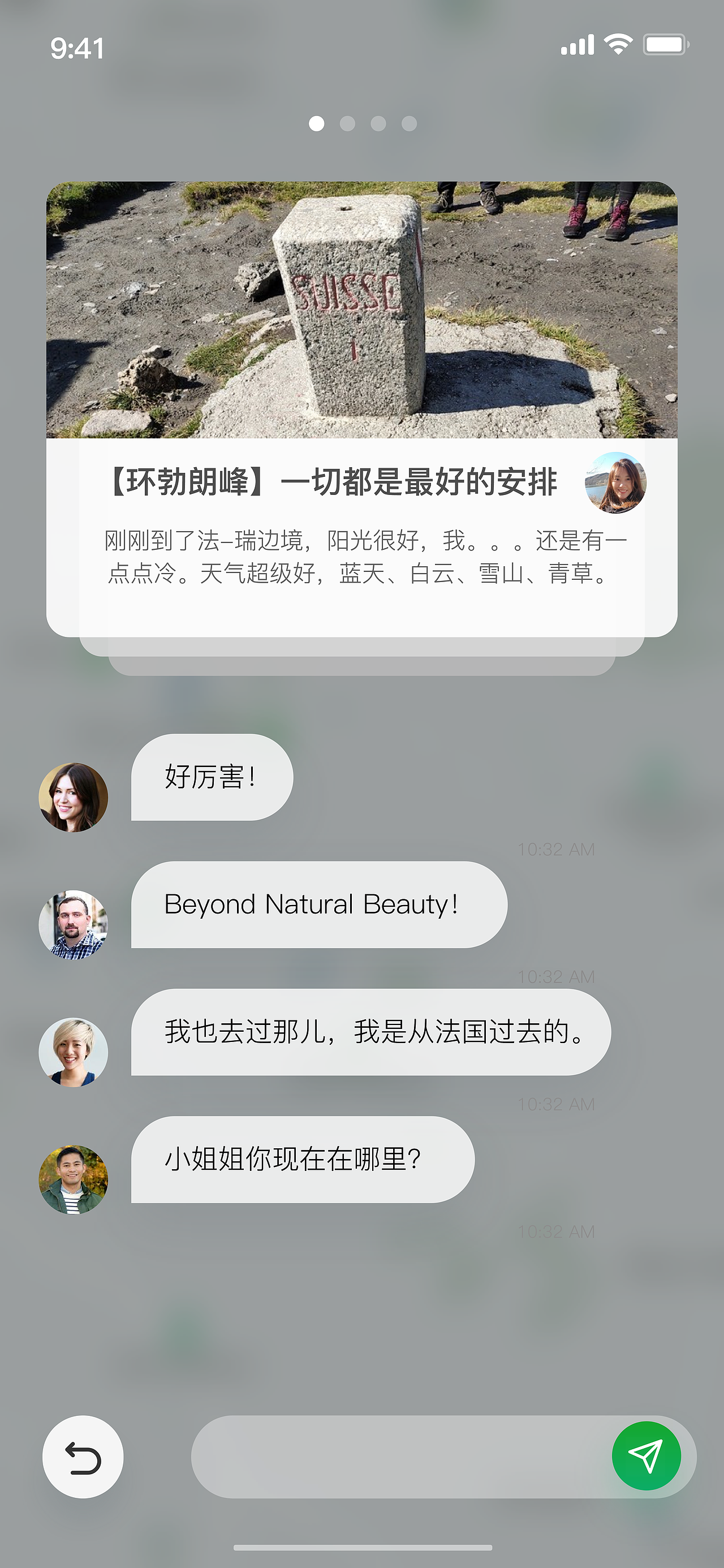Tap the avatar beside the 好厉害 message
The height and width of the screenshot is (1568, 724).
pos(74,798)
